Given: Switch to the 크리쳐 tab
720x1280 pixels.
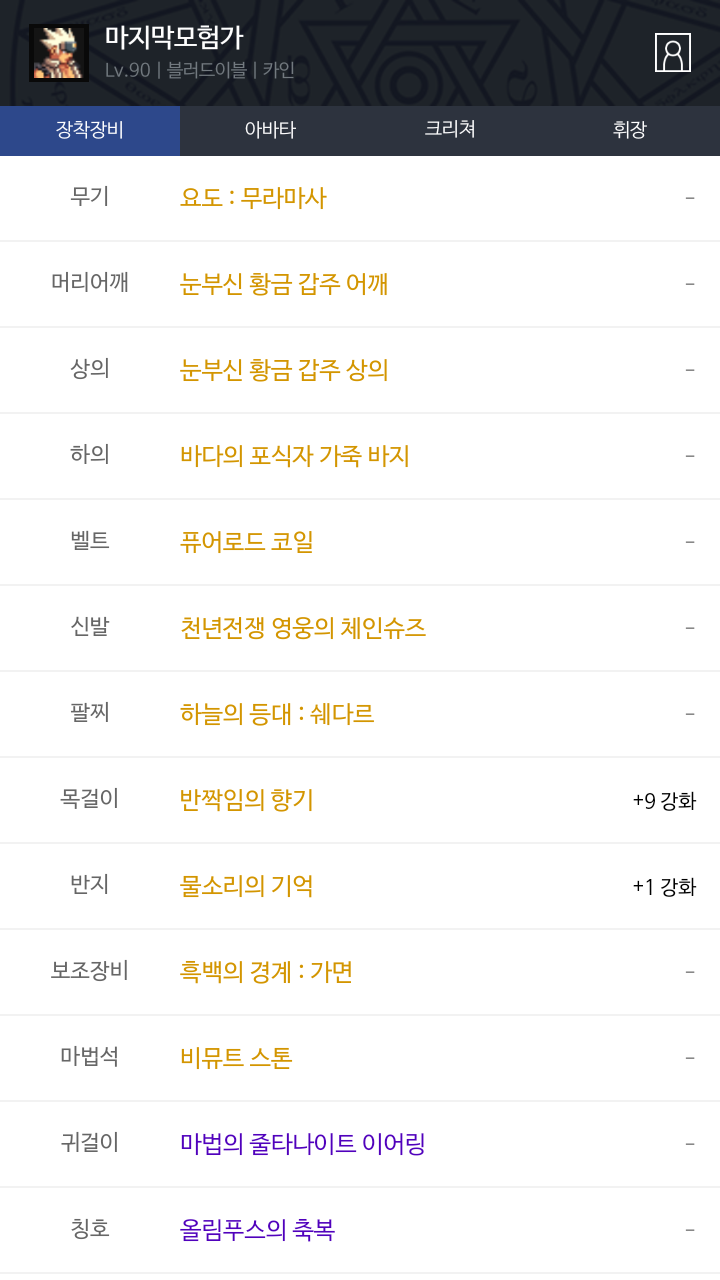Looking at the screenshot, I should point(450,130).
